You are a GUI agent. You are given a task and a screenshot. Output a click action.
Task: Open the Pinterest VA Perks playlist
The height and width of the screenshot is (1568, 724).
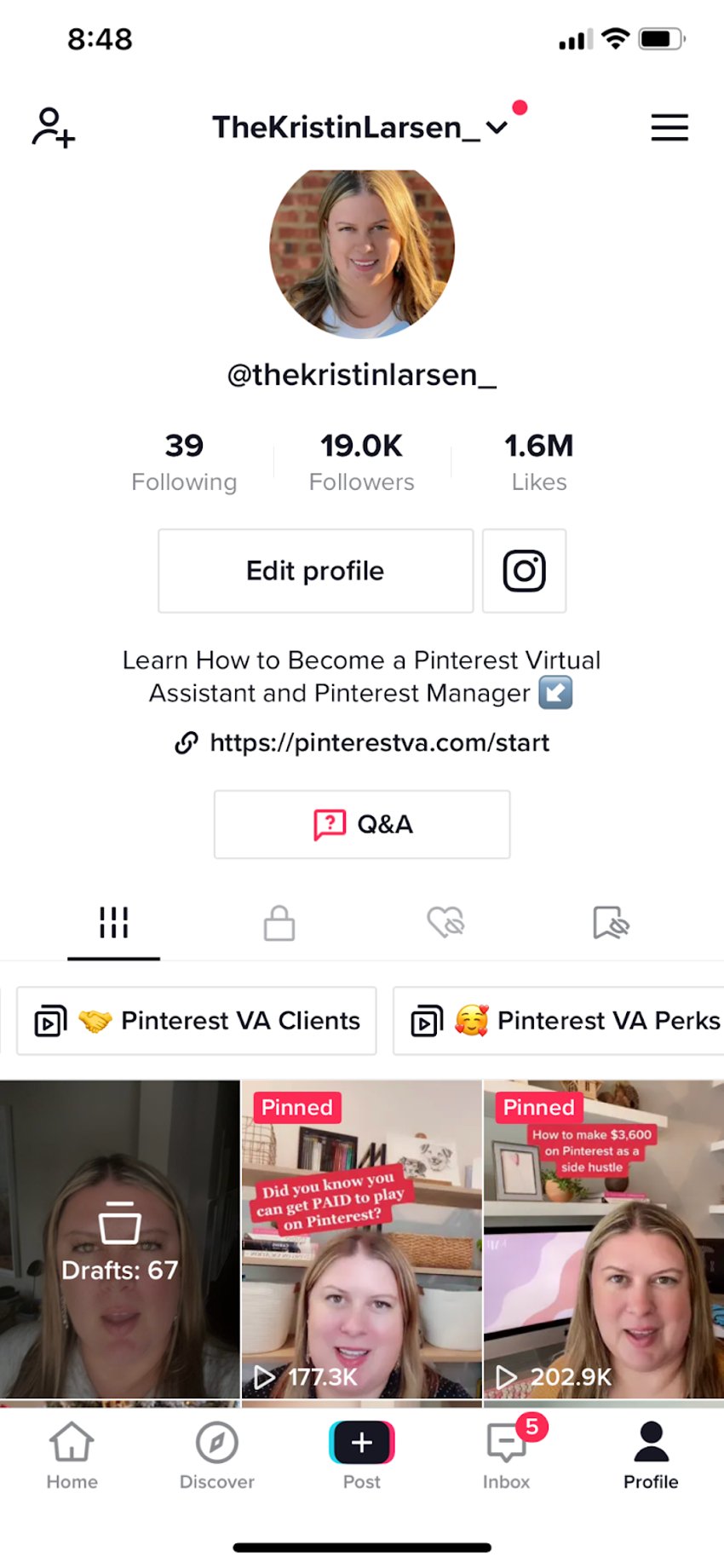coord(559,1021)
